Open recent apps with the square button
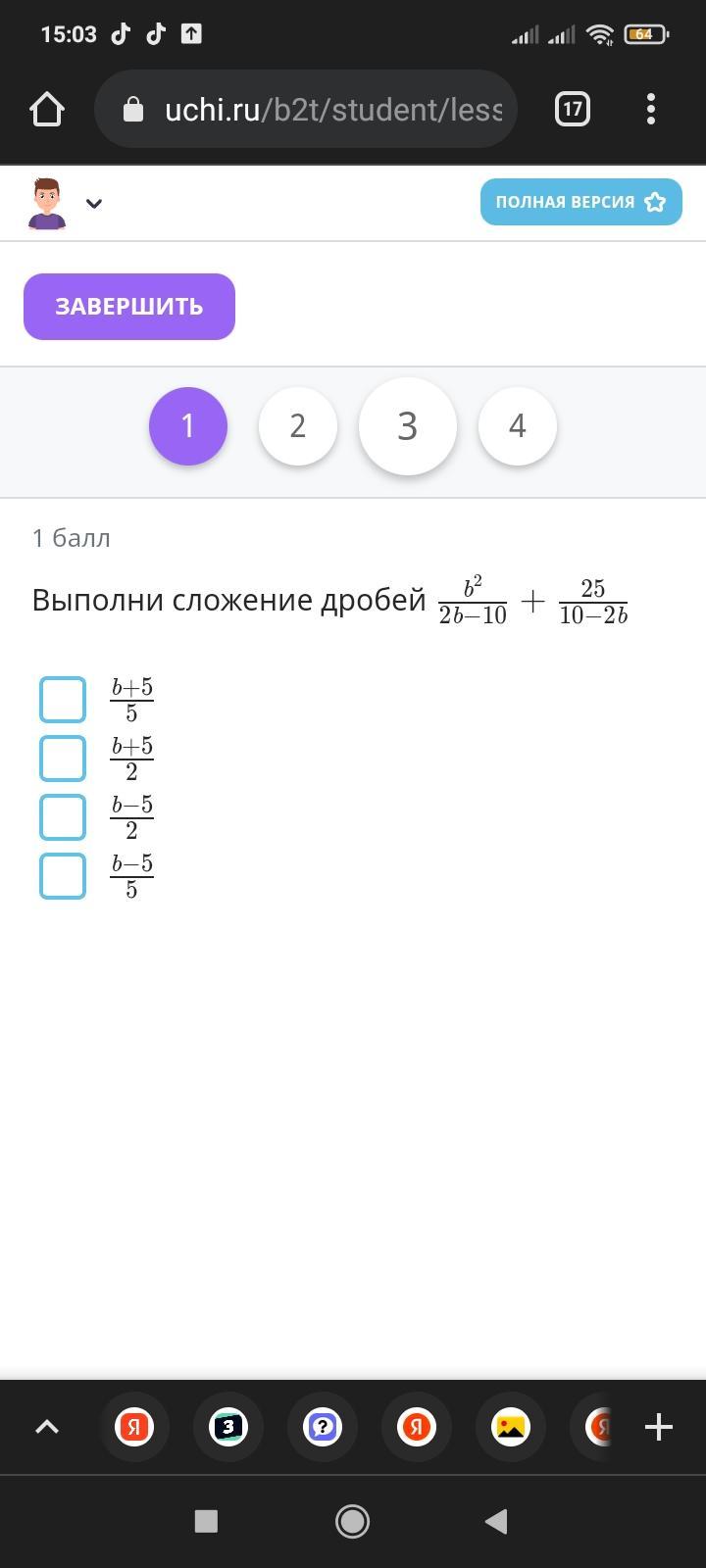Screen dimensions: 706x1568 (x=206, y=1521)
